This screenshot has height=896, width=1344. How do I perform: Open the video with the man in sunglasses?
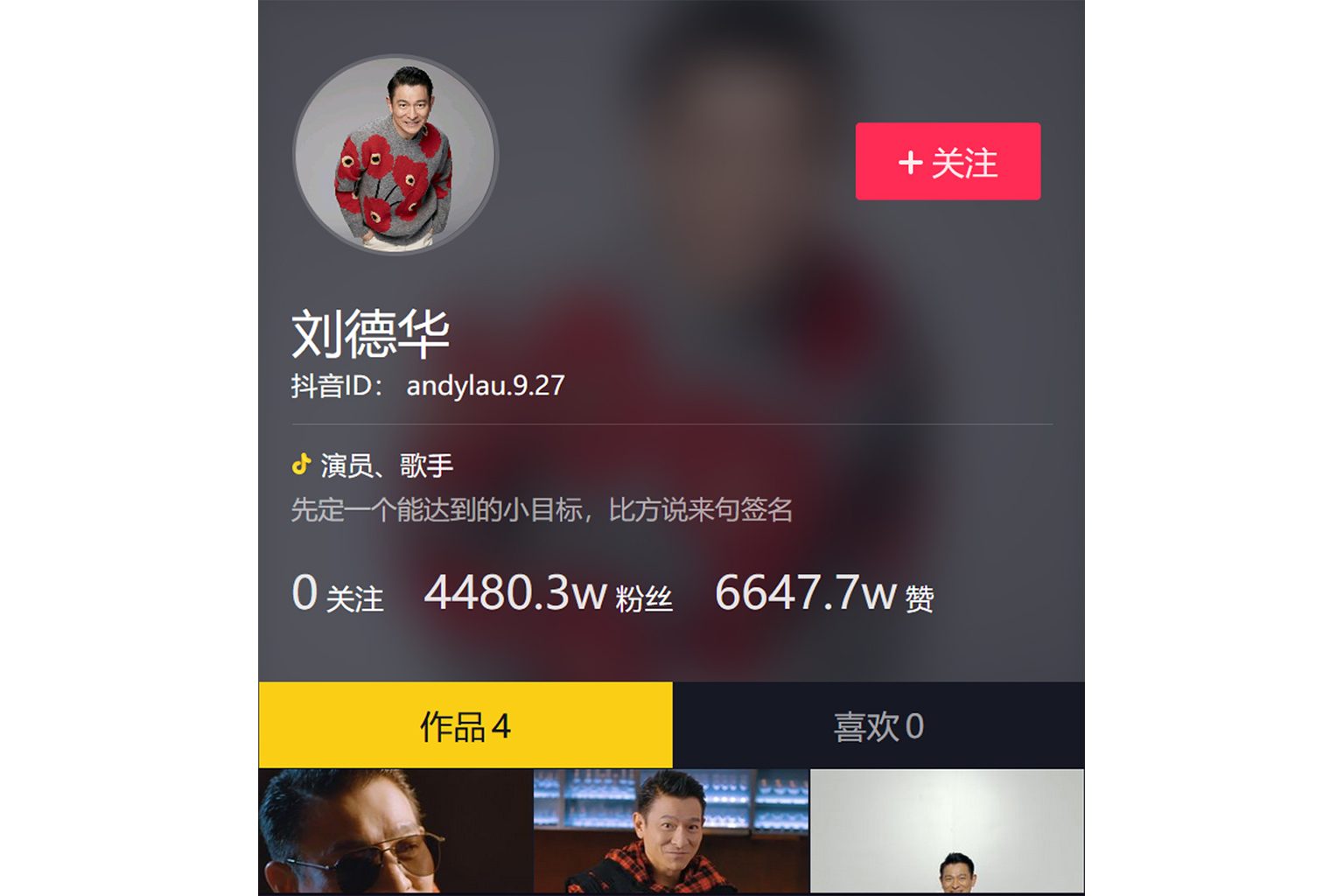[x=395, y=831]
